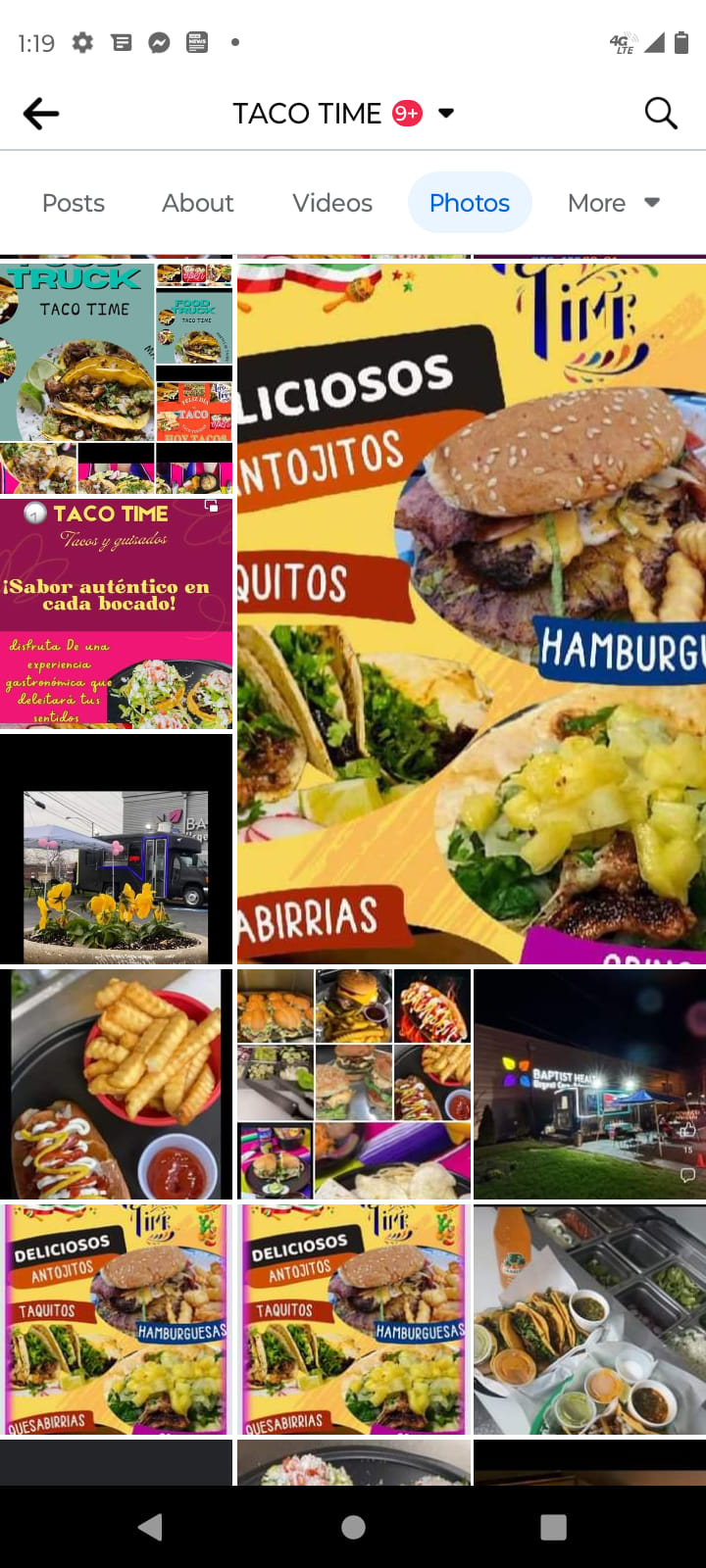This screenshot has height=1568, width=706.
Task: Switch to the Posts tab
Action: click(74, 203)
